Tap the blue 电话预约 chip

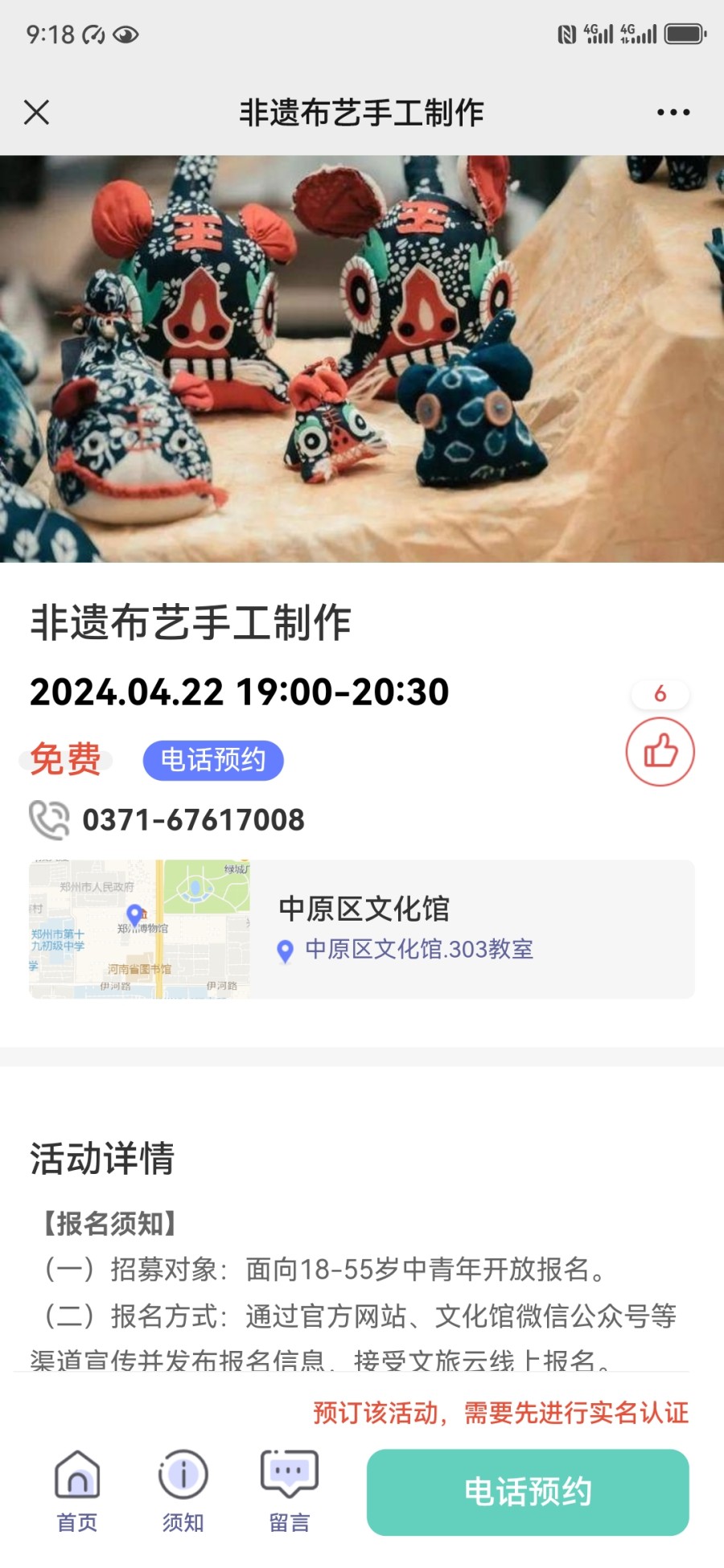(x=213, y=760)
